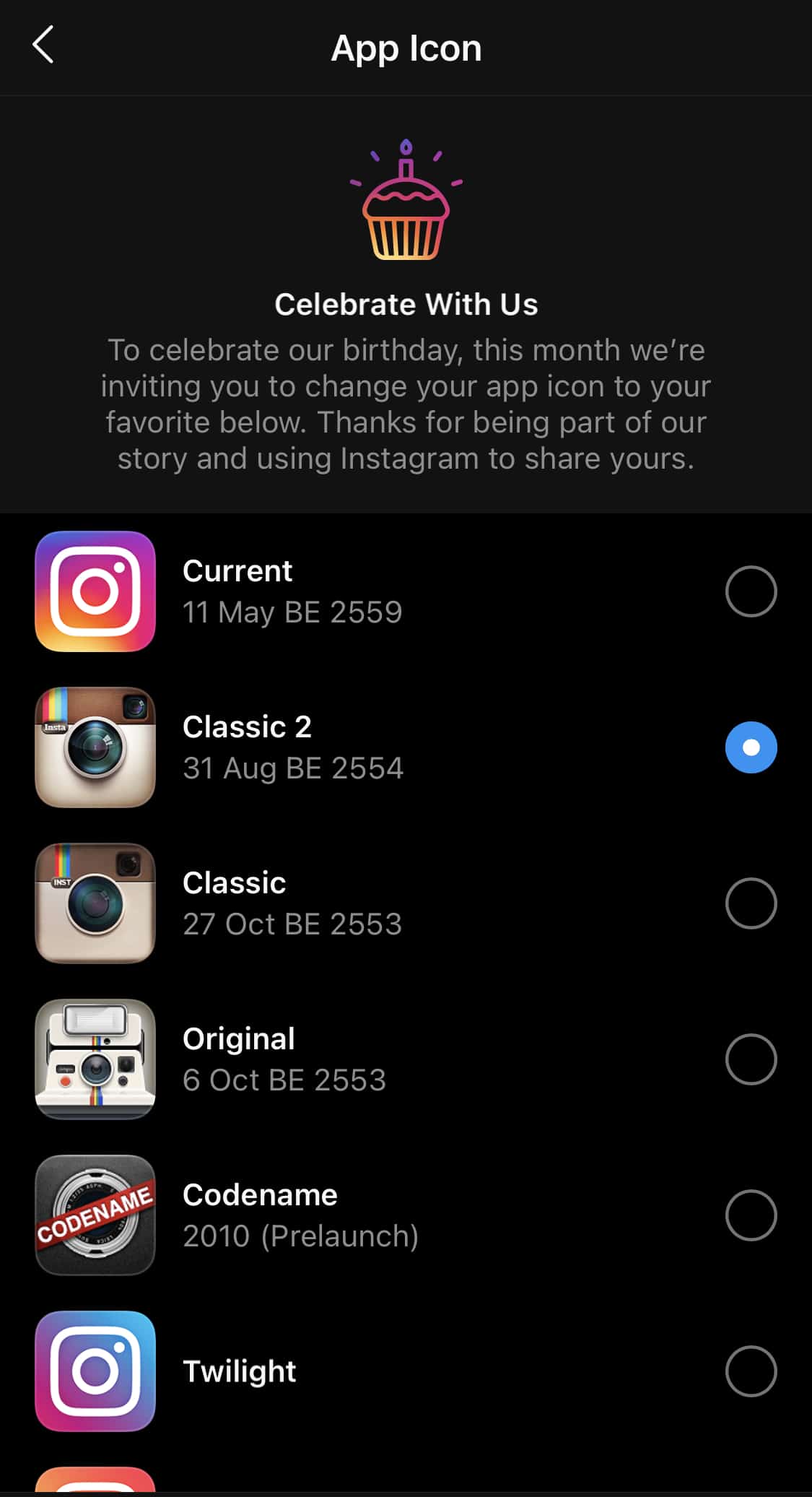The image size is (812, 1497).
Task: Select the Codename icon radio button
Action: (751, 1215)
